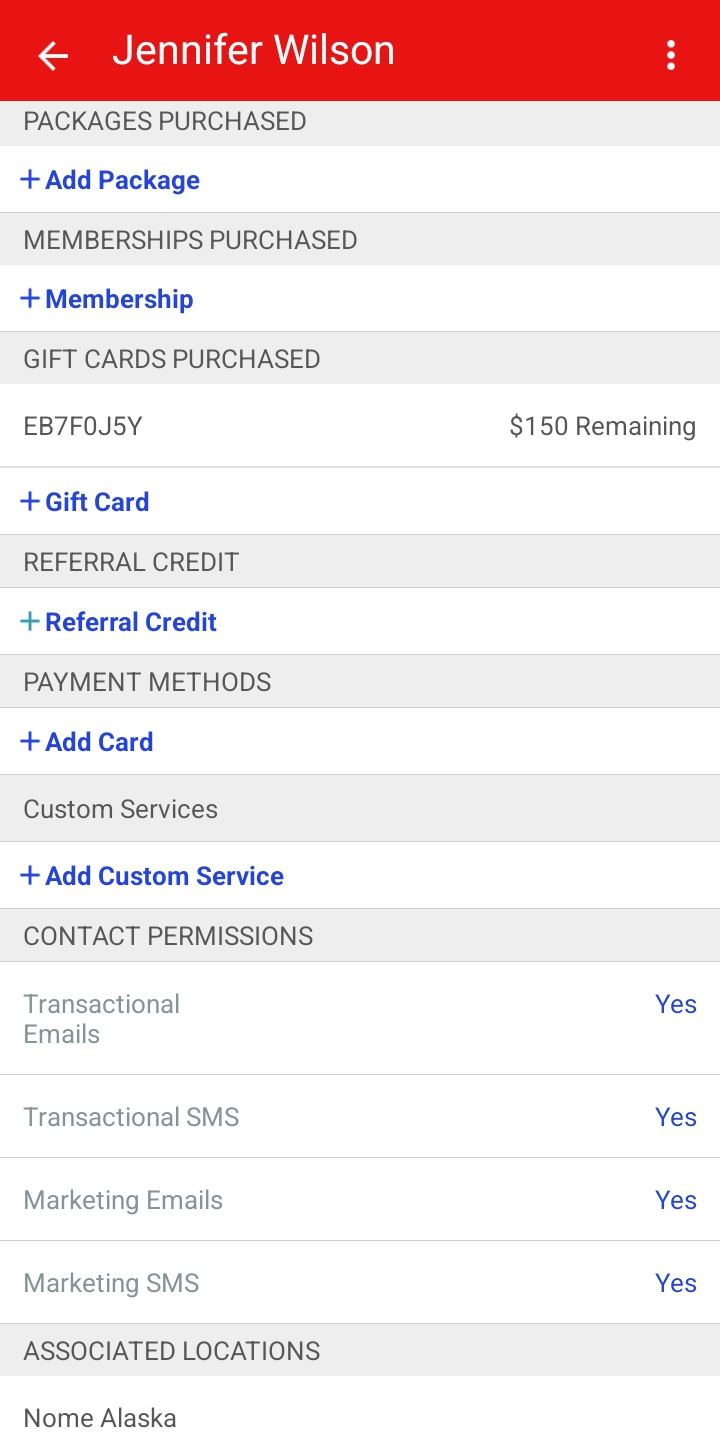Add a new membership

click(108, 299)
